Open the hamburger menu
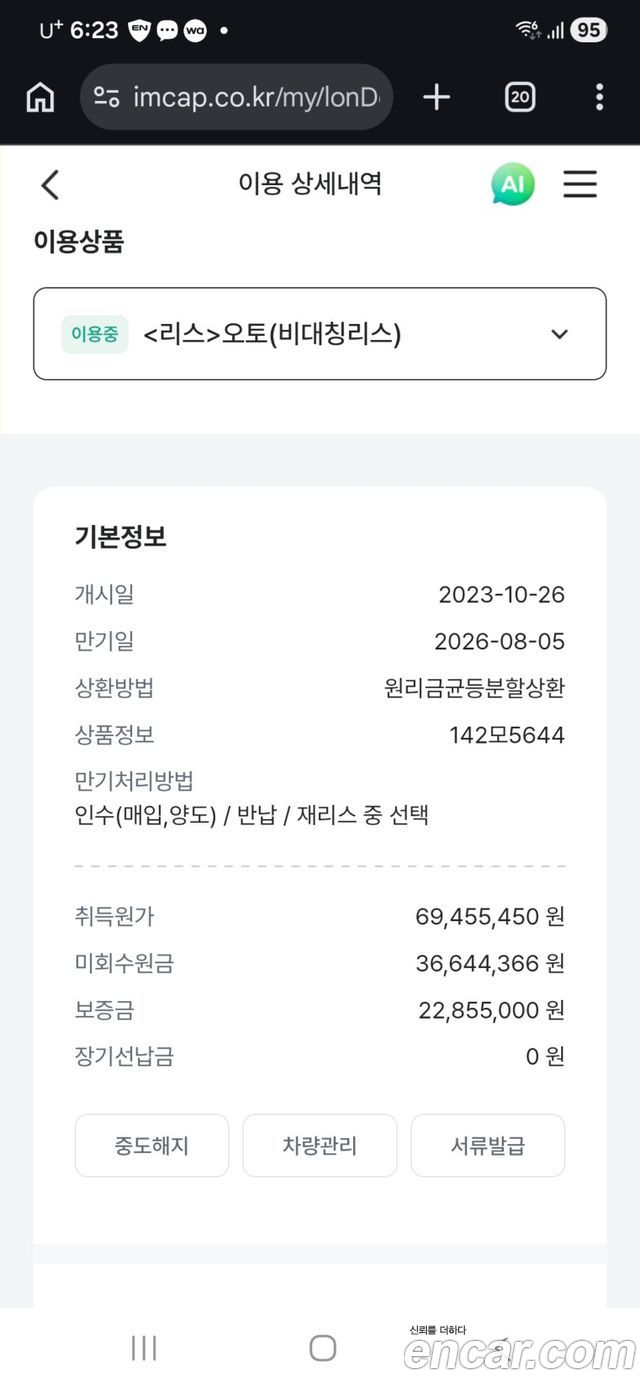 (x=580, y=184)
